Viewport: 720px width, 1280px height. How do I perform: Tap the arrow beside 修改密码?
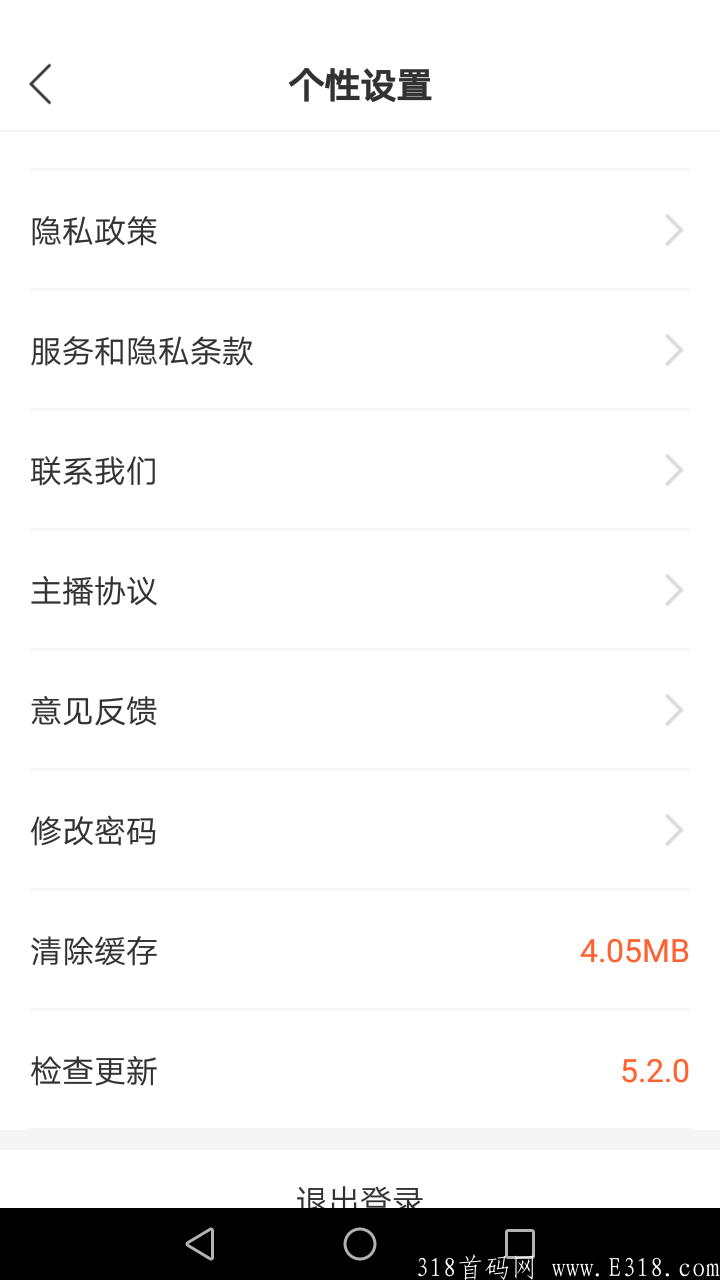tap(673, 830)
